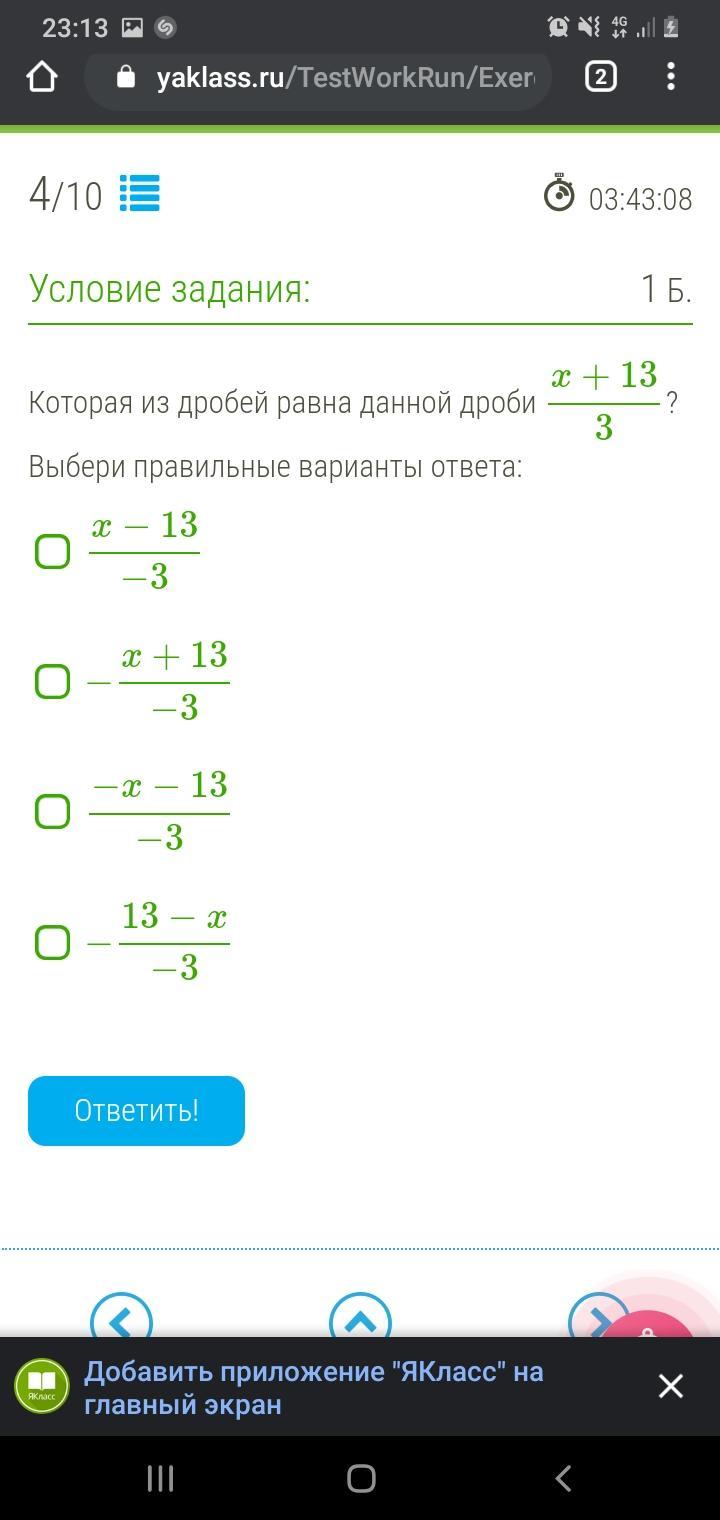This screenshot has height=1520, width=720.
Task: Add the ЯКласс app to home screen
Action: [314, 1387]
